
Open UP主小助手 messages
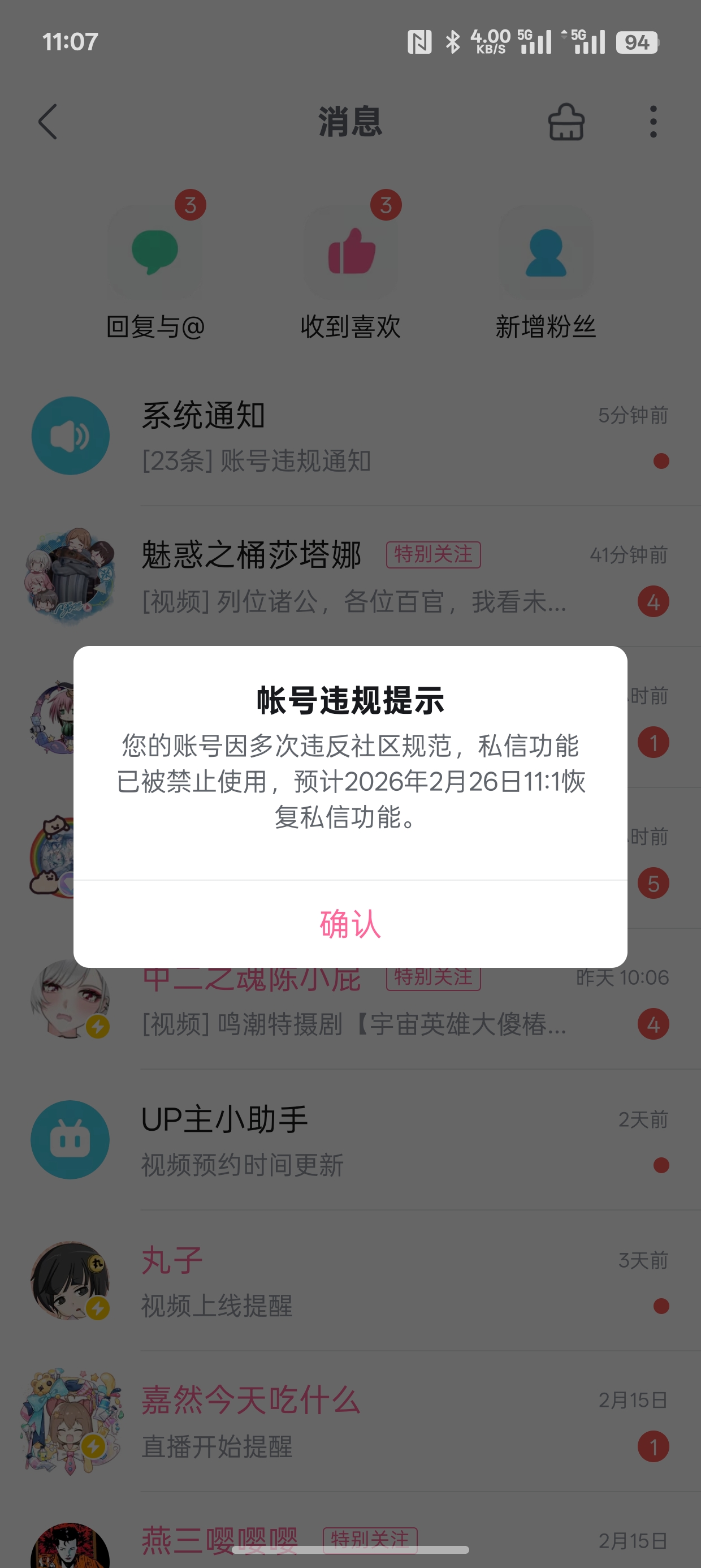tap(350, 1139)
